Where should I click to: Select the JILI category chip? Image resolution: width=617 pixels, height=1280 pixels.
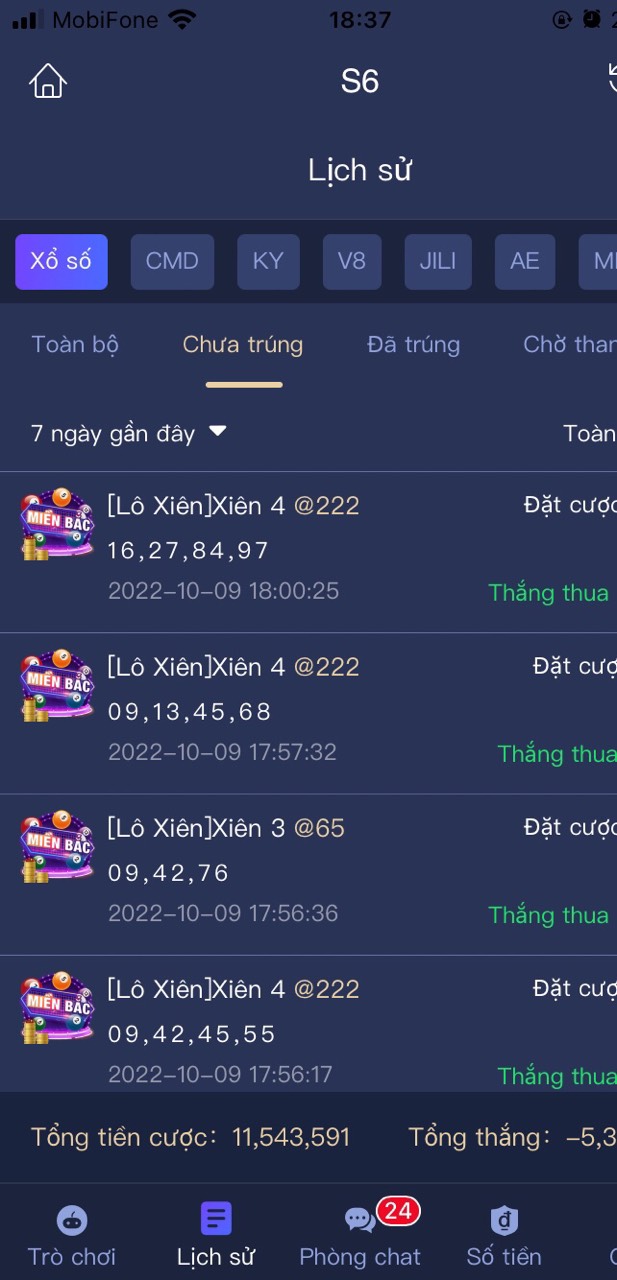(438, 261)
